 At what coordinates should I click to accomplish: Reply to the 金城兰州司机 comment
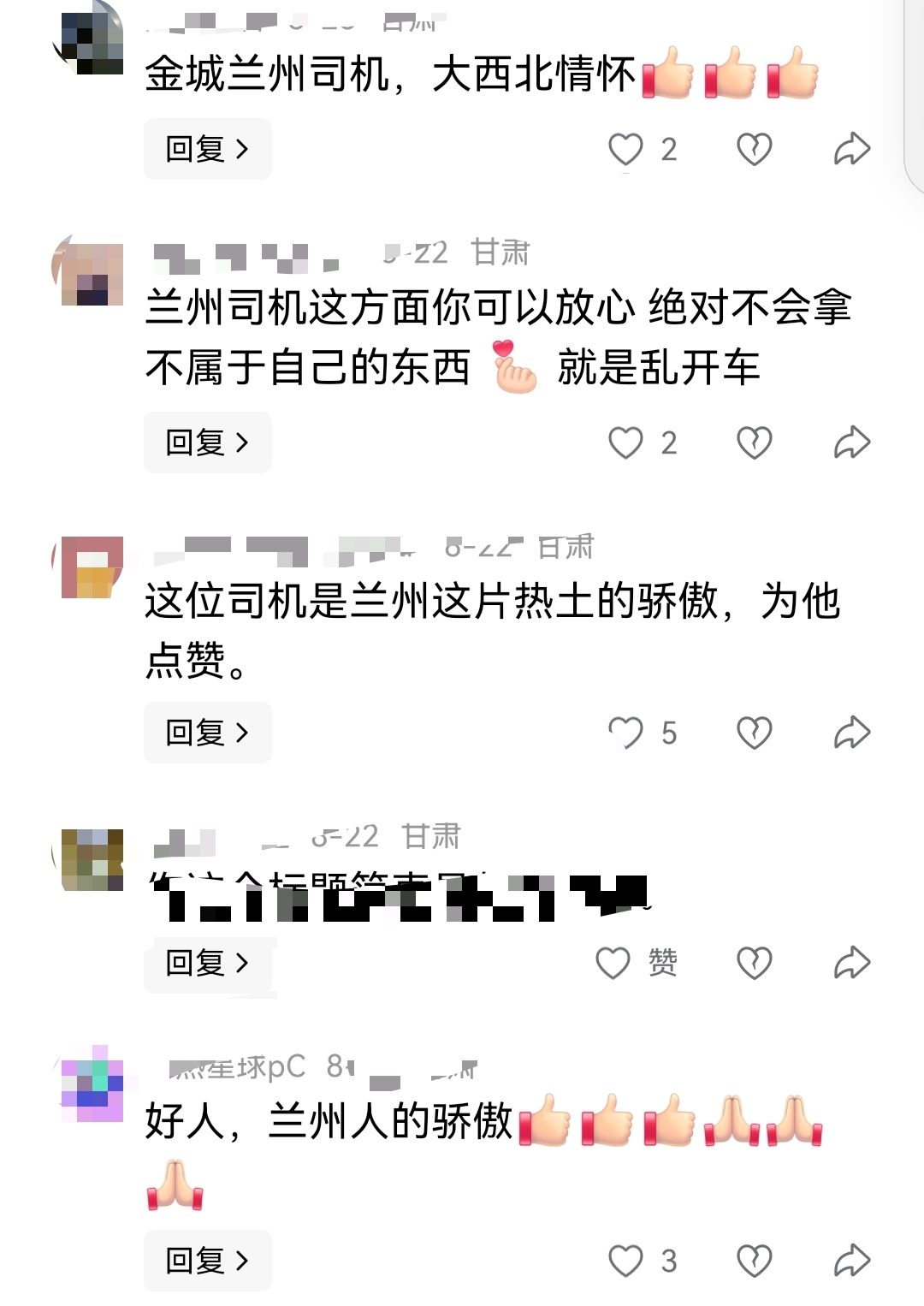pyautogui.click(x=207, y=149)
